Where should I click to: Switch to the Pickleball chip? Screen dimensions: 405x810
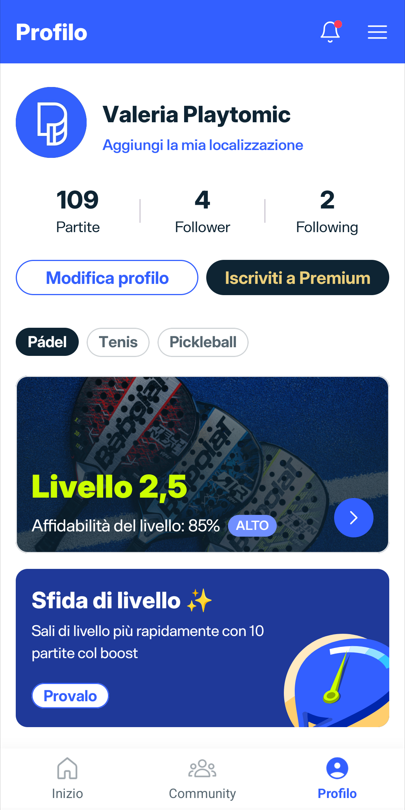tap(203, 342)
